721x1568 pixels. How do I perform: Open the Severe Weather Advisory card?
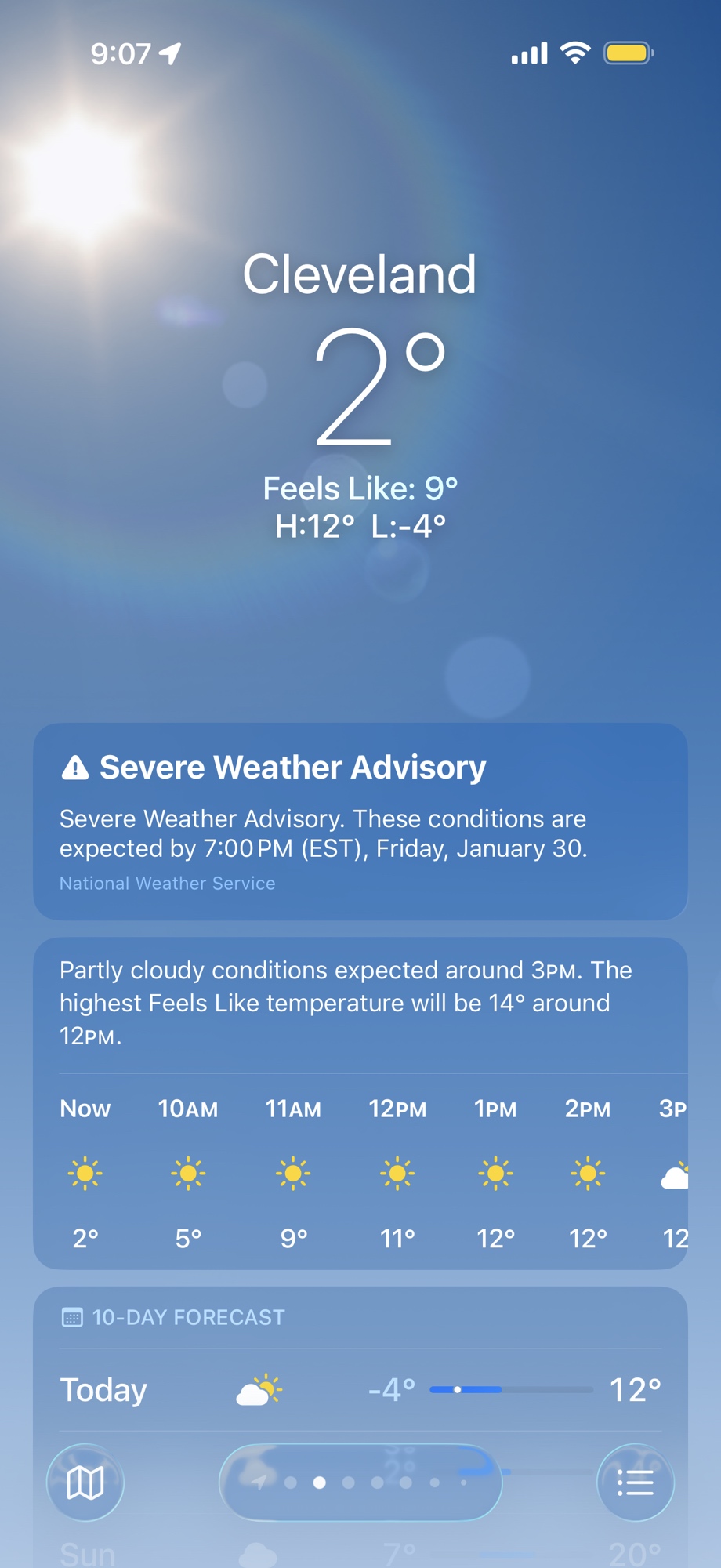tap(360, 821)
